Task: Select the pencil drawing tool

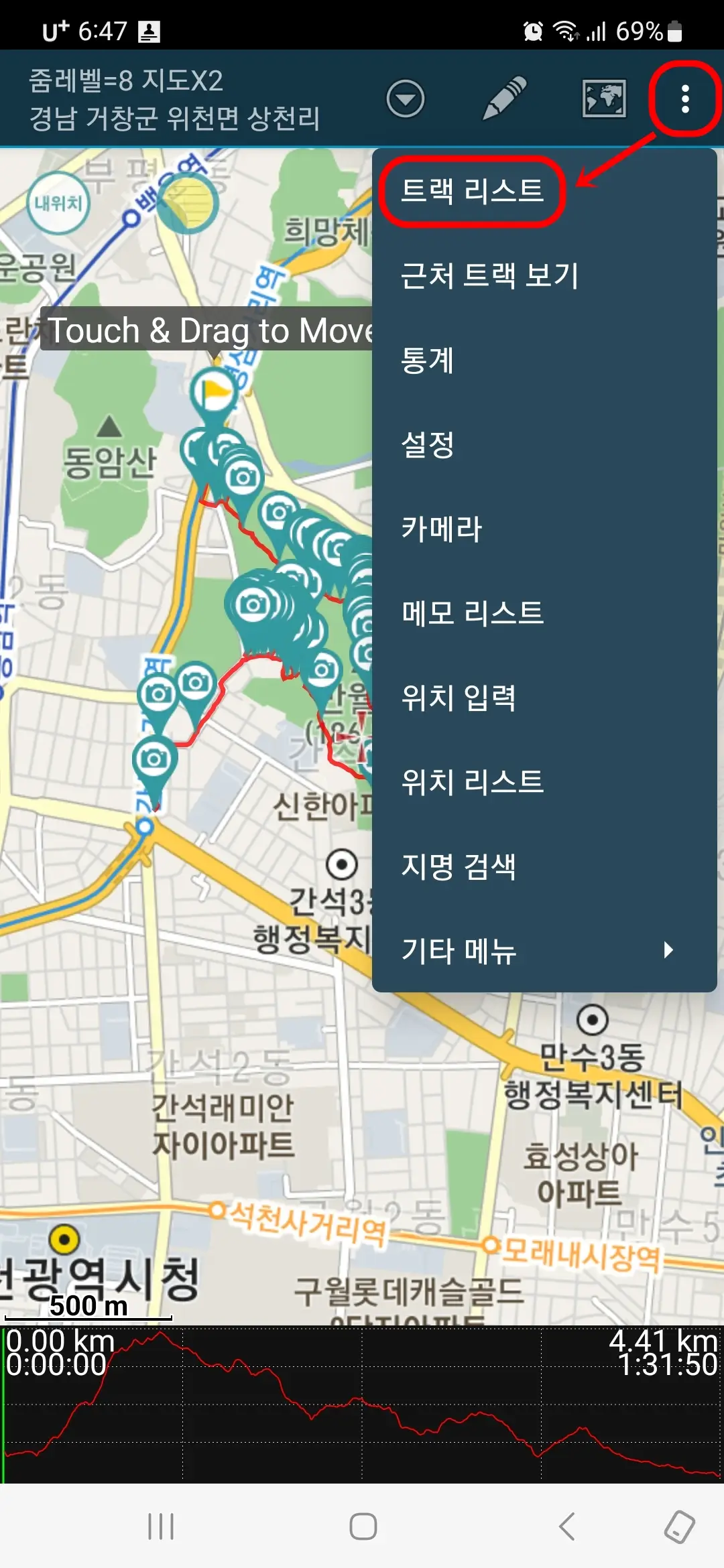Action: [x=506, y=98]
